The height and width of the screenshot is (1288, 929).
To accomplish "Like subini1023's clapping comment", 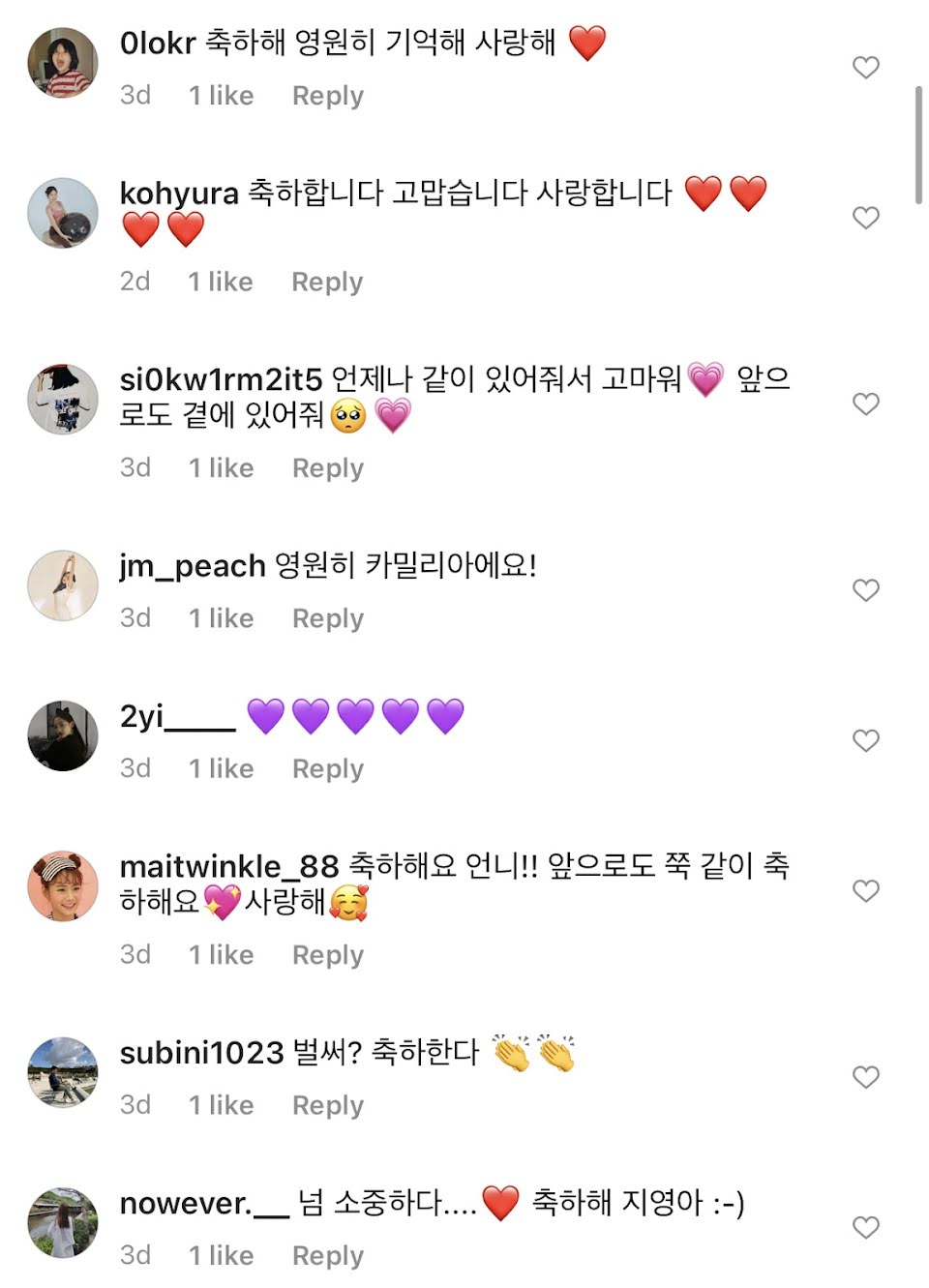I will coord(865,1077).
